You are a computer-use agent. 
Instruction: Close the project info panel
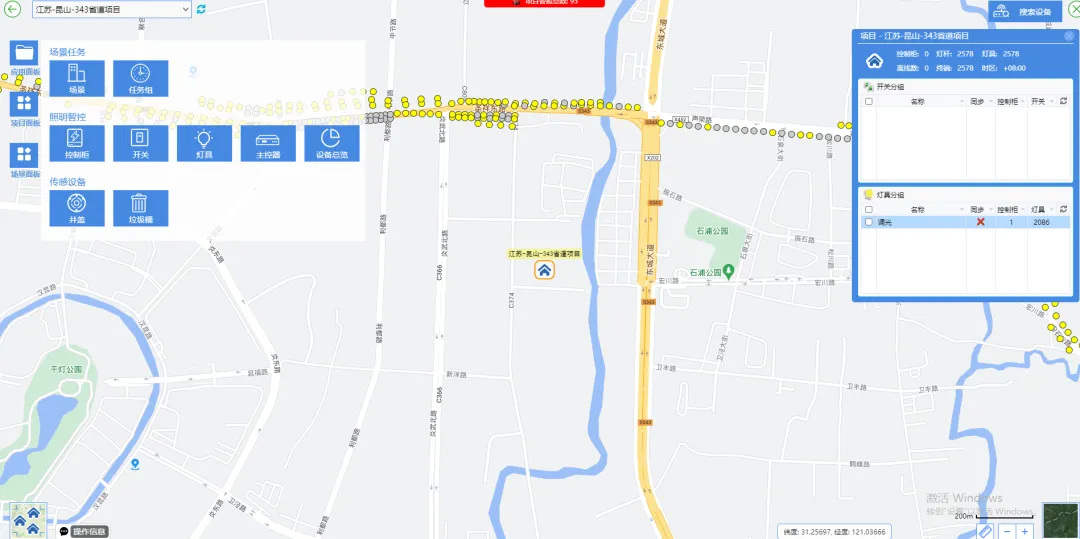[x=1068, y=35]
